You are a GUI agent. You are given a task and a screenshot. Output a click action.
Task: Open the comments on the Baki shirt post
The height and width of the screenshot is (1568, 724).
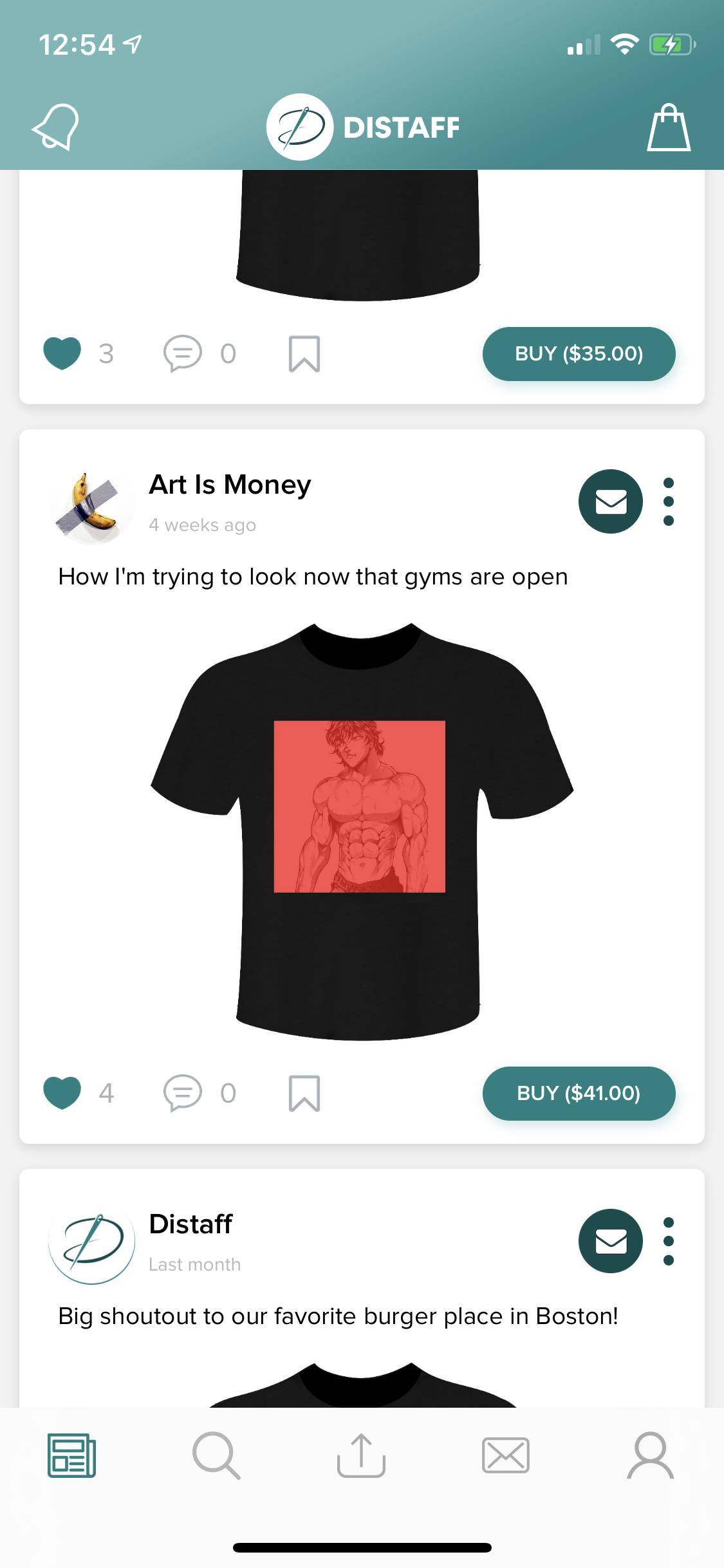(x=183, y=1092)
